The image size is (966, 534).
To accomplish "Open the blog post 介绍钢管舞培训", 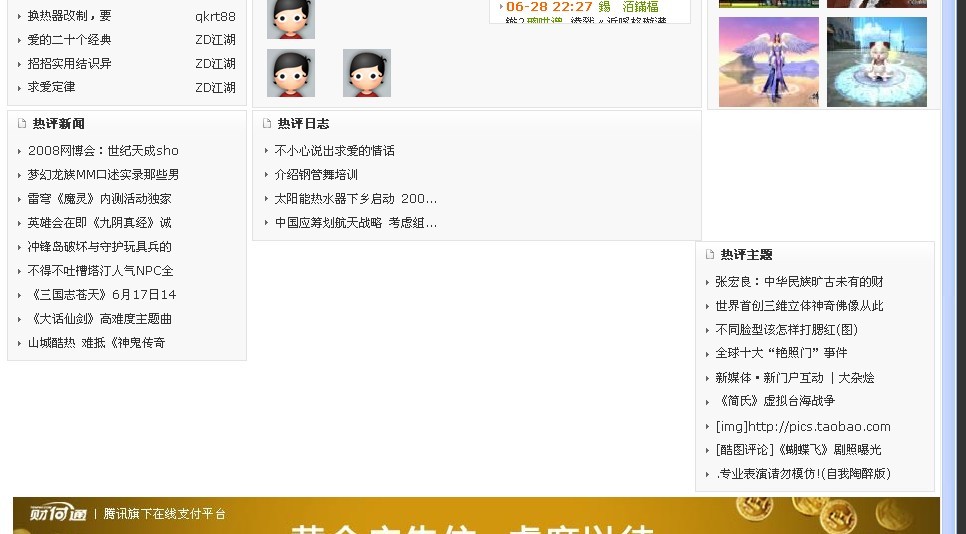I will tap(316, 175).
